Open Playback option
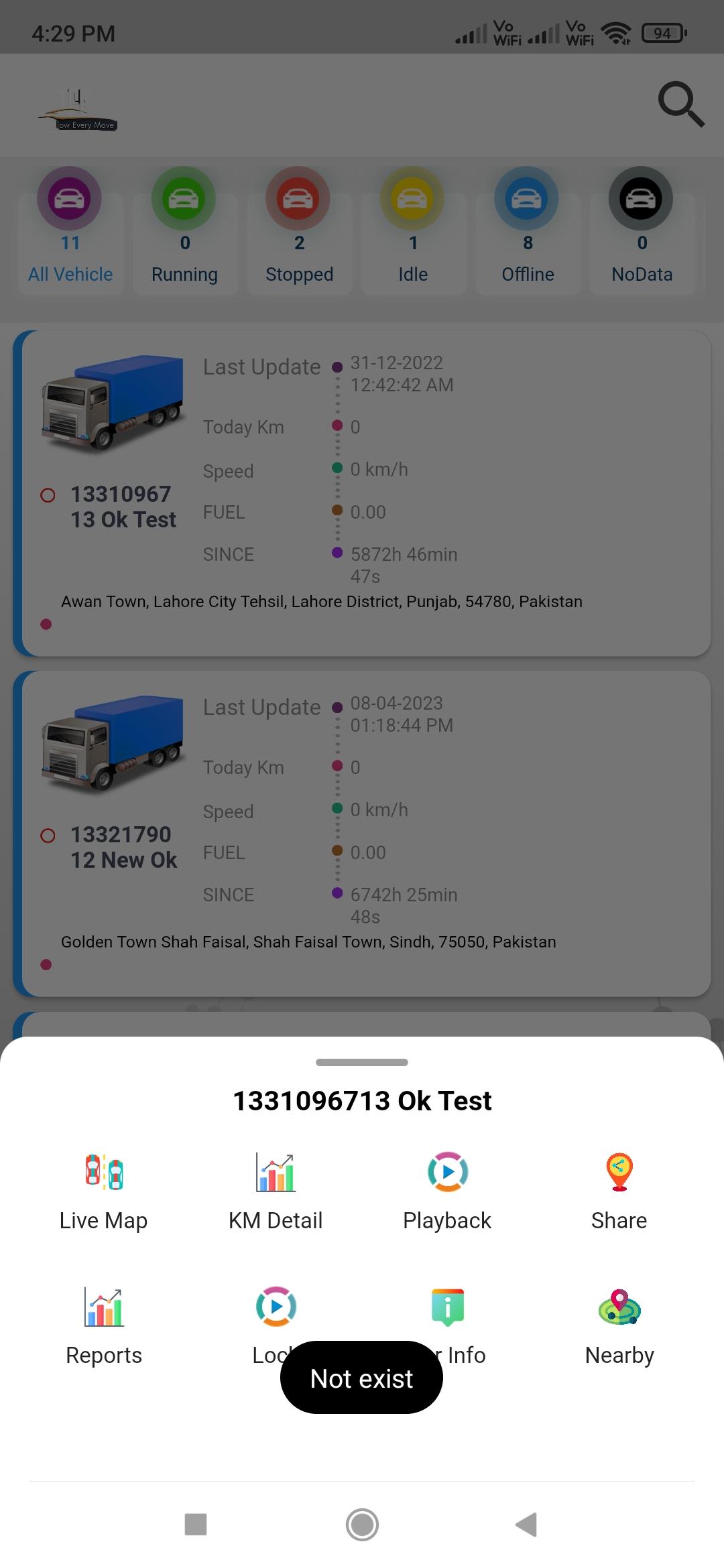 [x=447, y=1193]
